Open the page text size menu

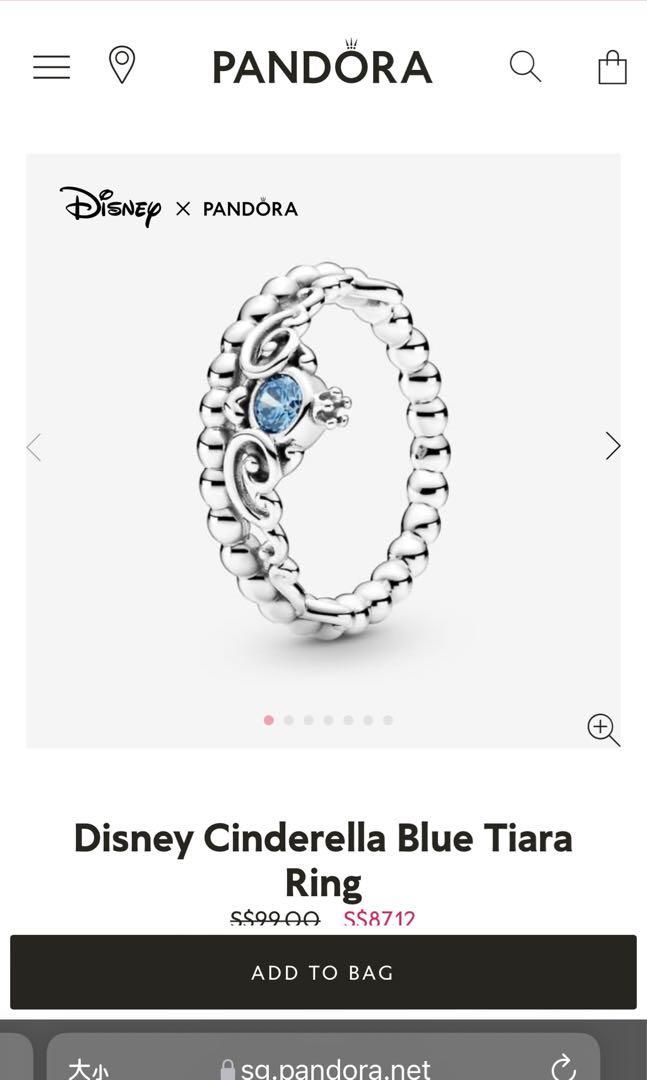pyautogui.click(x=88, y=1070)
